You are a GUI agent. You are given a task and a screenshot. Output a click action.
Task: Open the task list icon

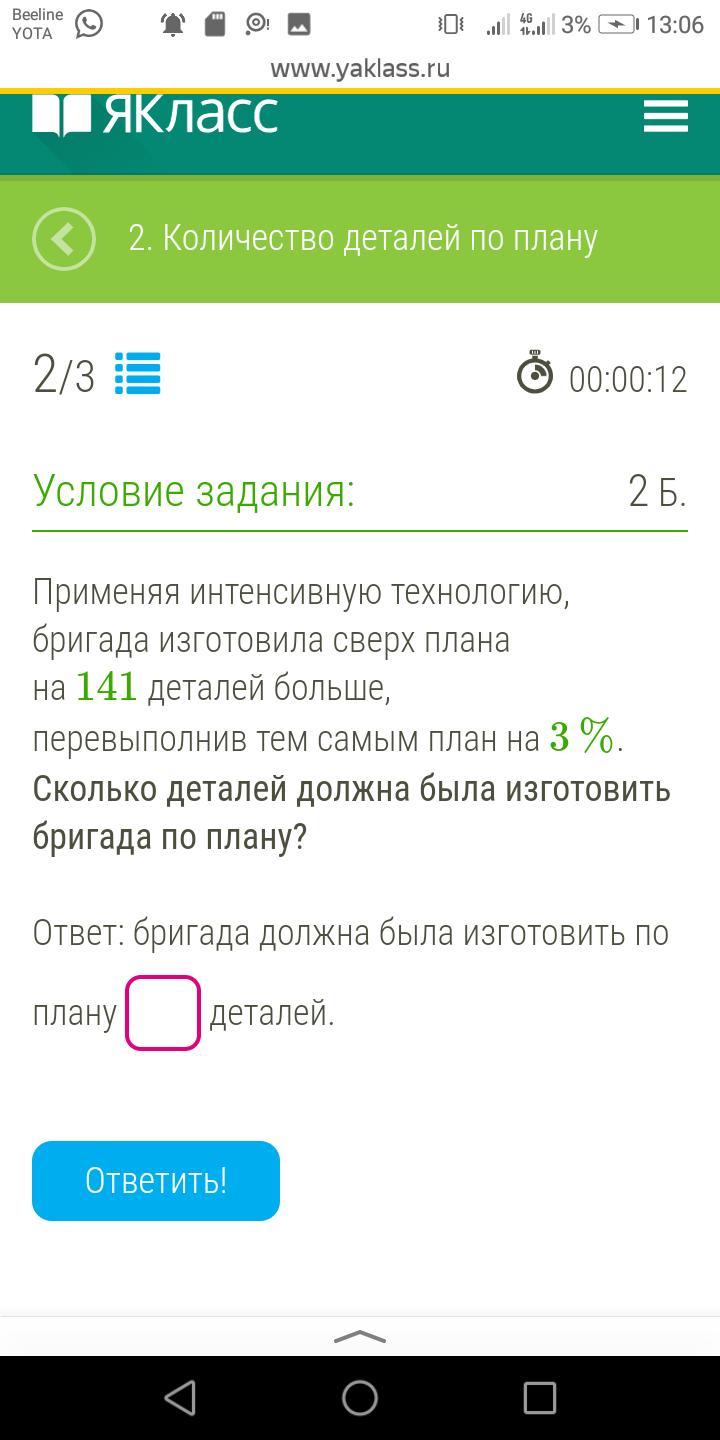[x=138, y=375]
